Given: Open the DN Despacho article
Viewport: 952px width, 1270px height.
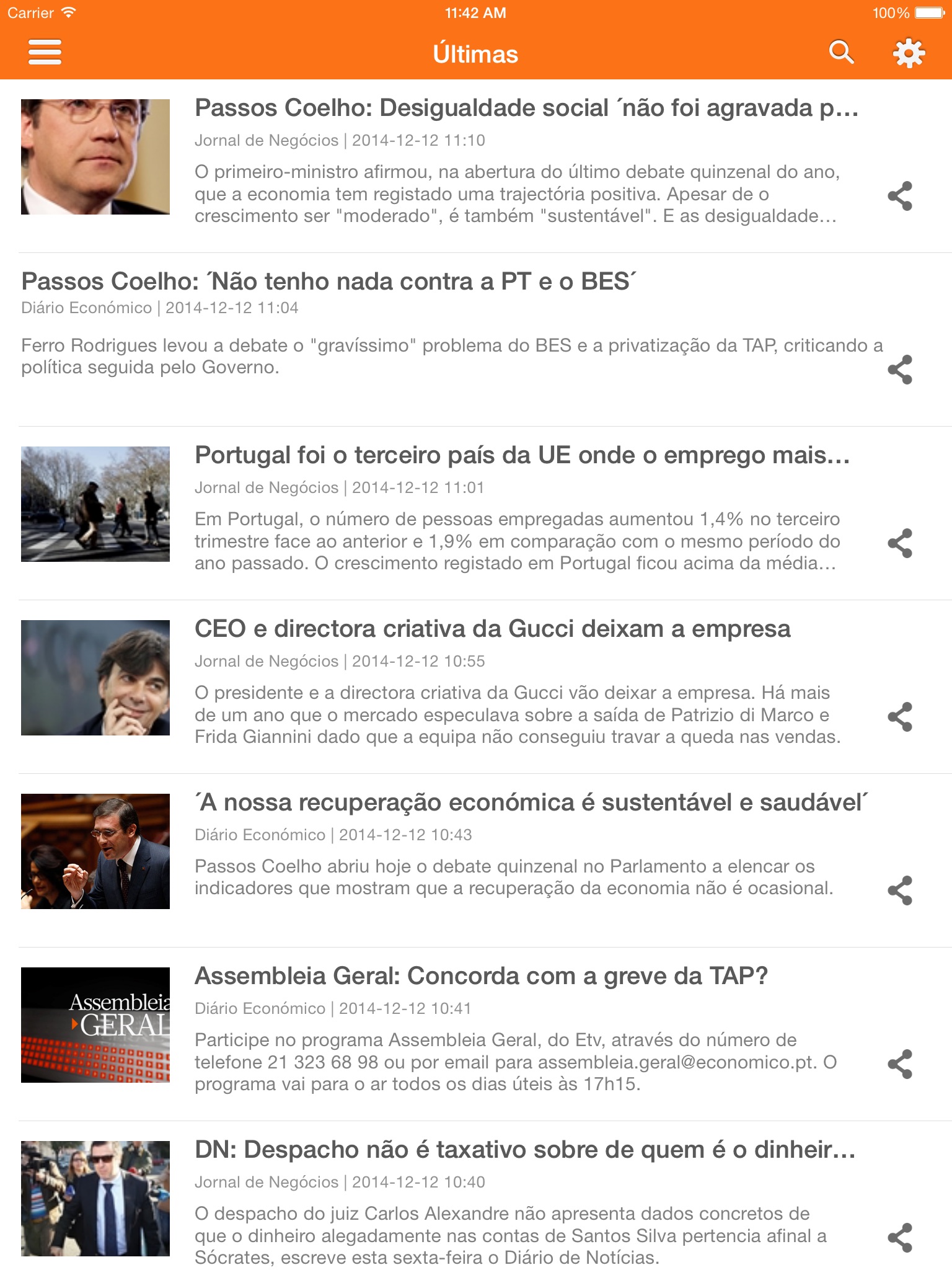Looking at the screenshot, I should point(524,1150).
